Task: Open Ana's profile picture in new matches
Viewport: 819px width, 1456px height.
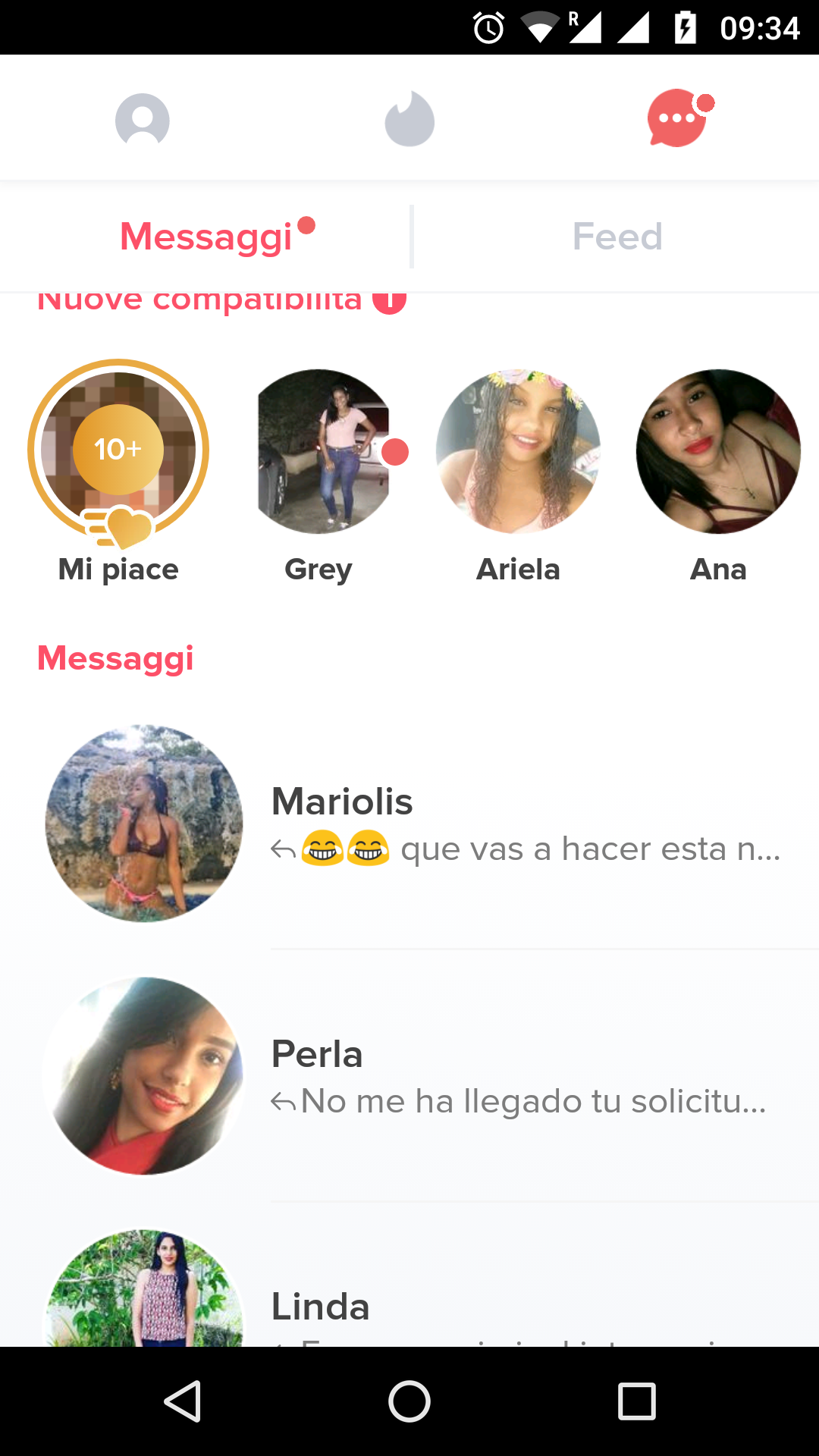Action: click(x=717, y=450)
